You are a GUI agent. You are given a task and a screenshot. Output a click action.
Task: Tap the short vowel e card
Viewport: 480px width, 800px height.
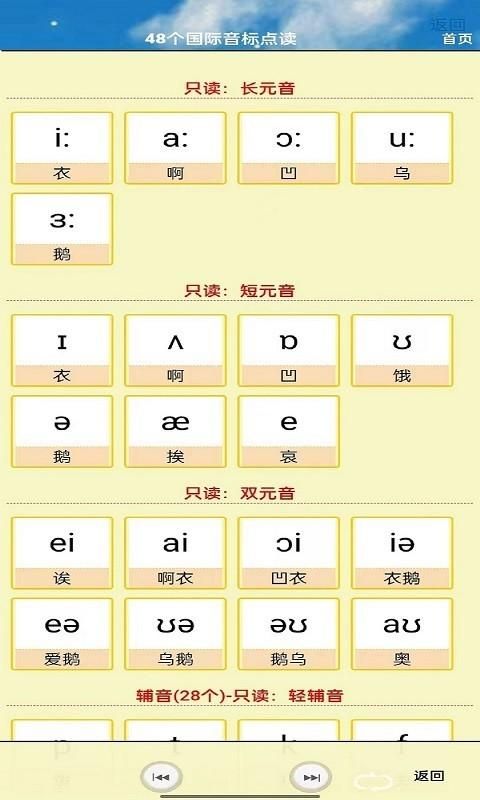click(289, 432)
